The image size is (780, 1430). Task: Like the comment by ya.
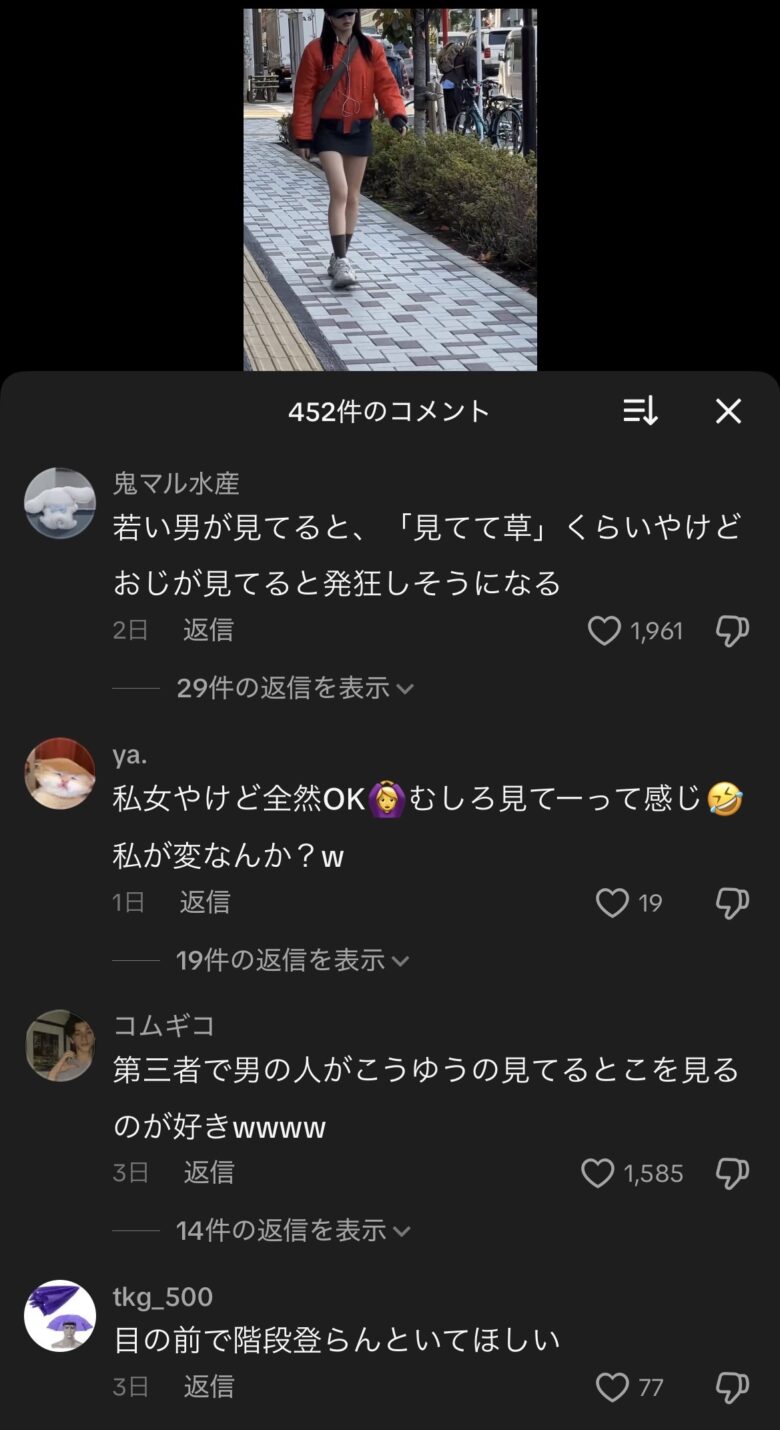click(x=611, y=903)
